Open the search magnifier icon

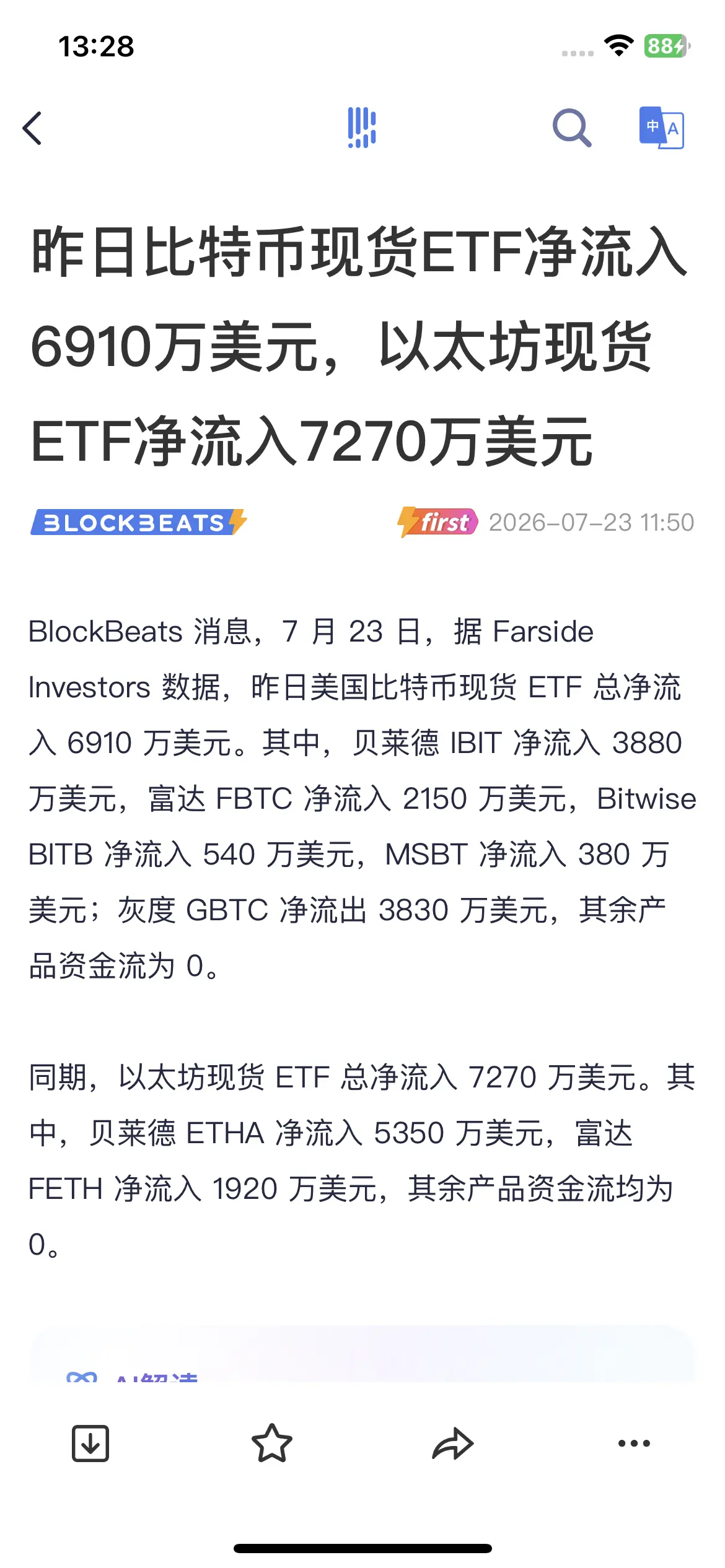(571, 128)
